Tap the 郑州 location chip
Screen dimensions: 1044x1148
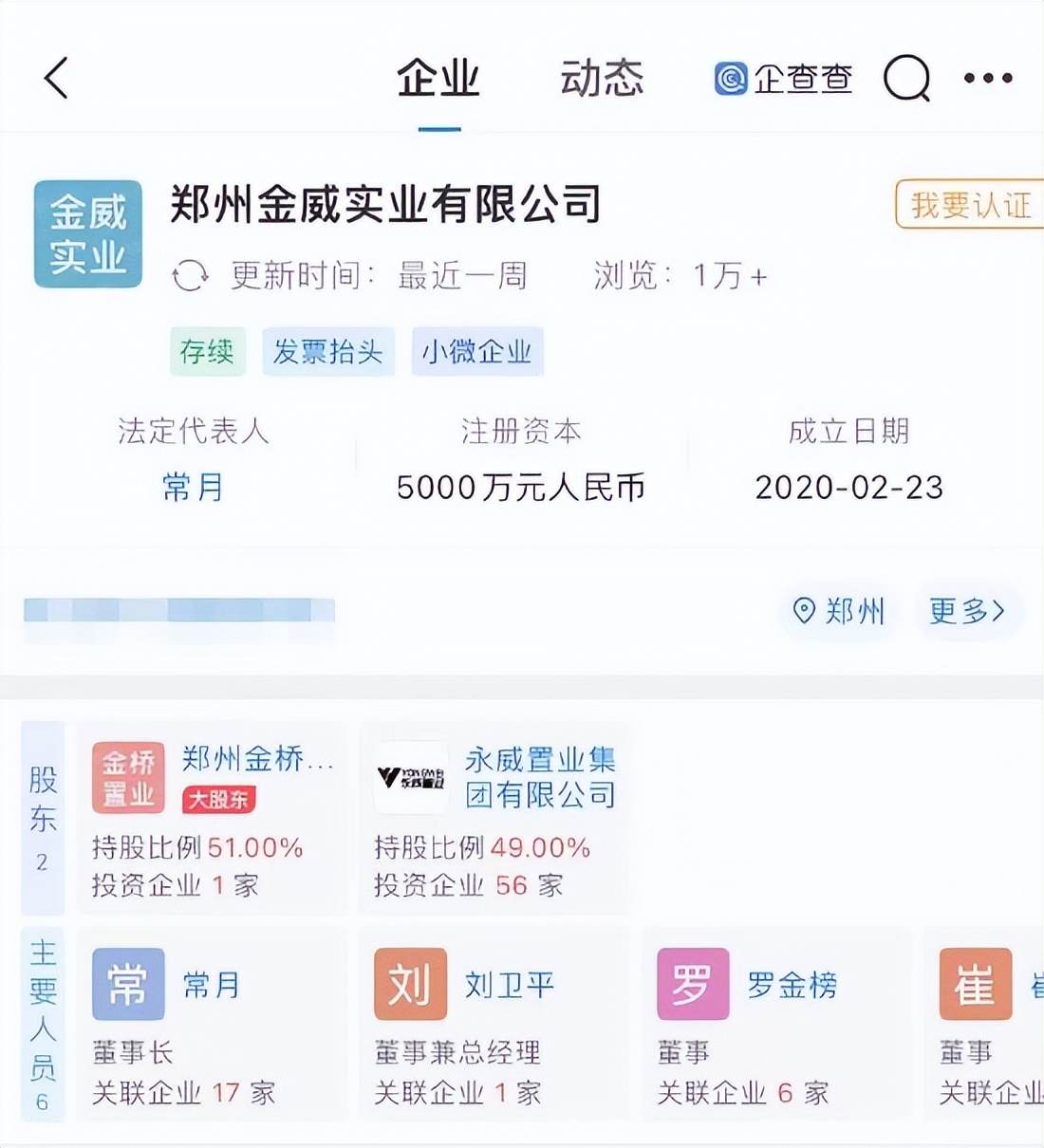pyautogui.click(x=839, y=611)
